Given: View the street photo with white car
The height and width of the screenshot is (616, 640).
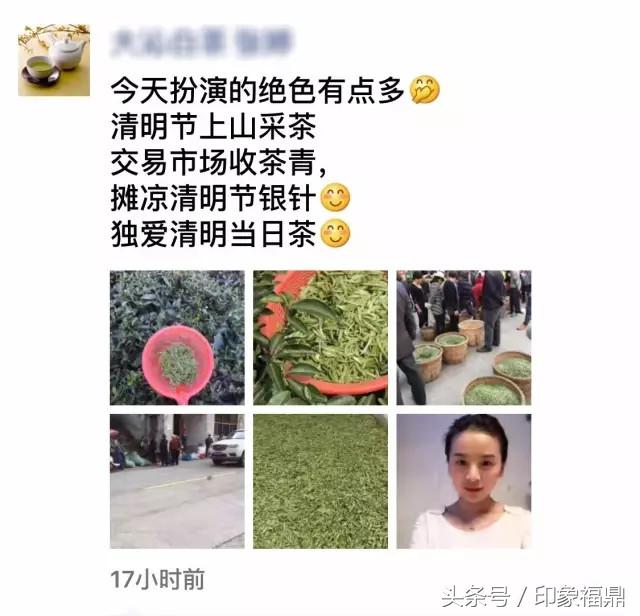Looking at the screenshot, I should coord(177,481).
